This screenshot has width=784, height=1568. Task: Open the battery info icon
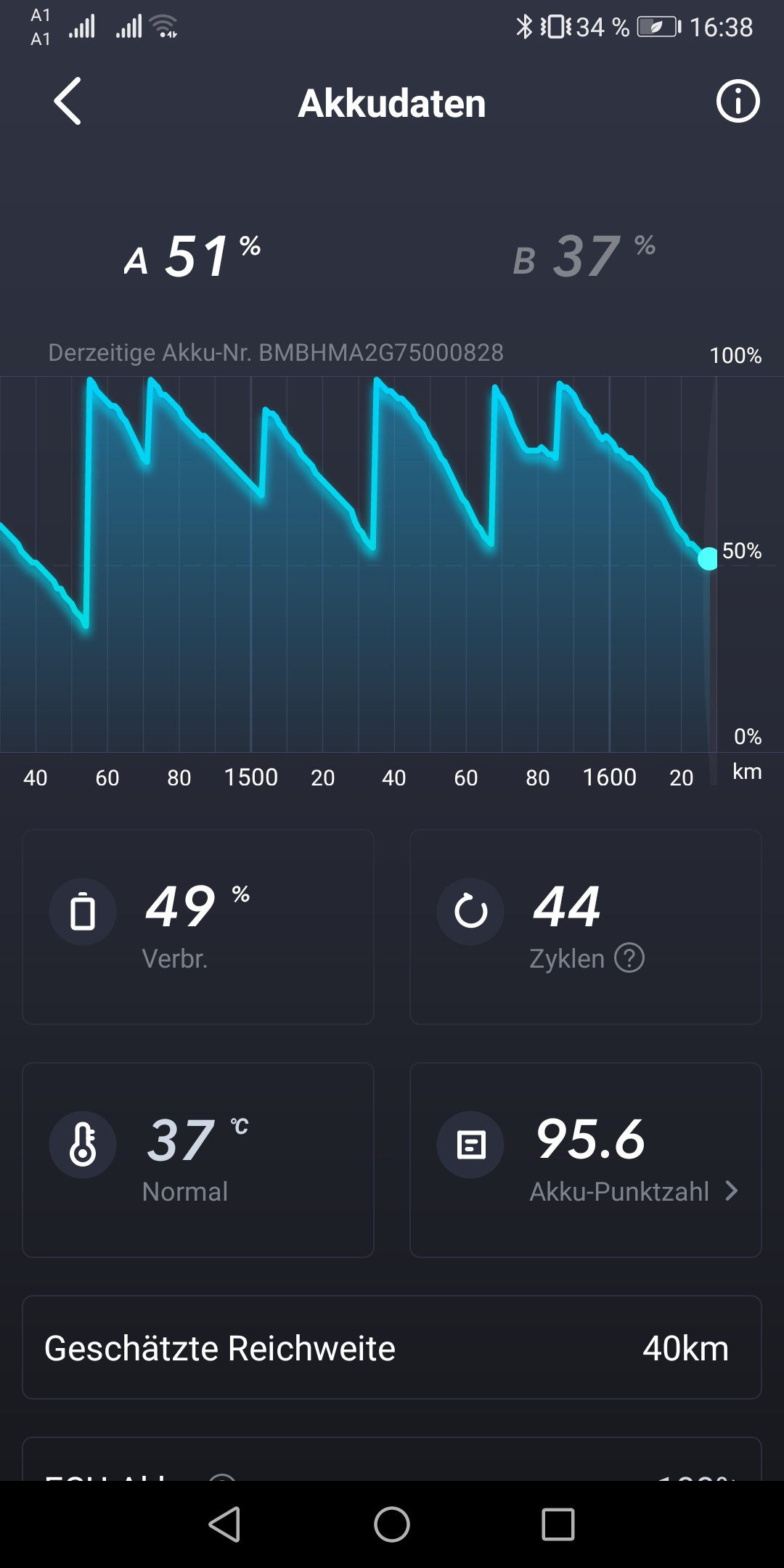click(x=738, y=102)
